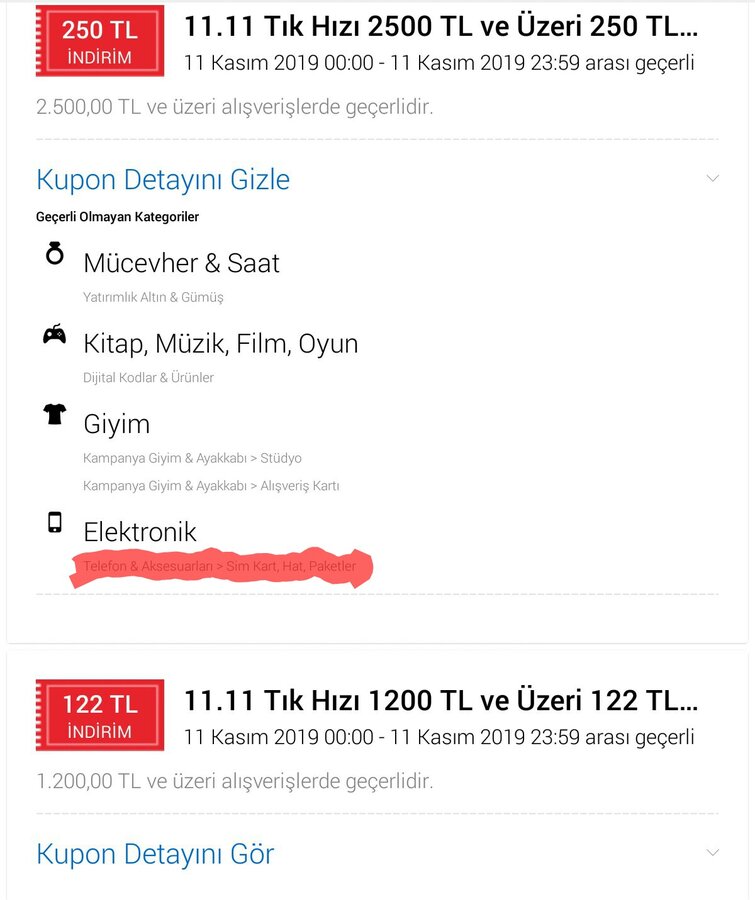
Task: Open the 250 TL İndirim coupon
Action: click(100, 42)
